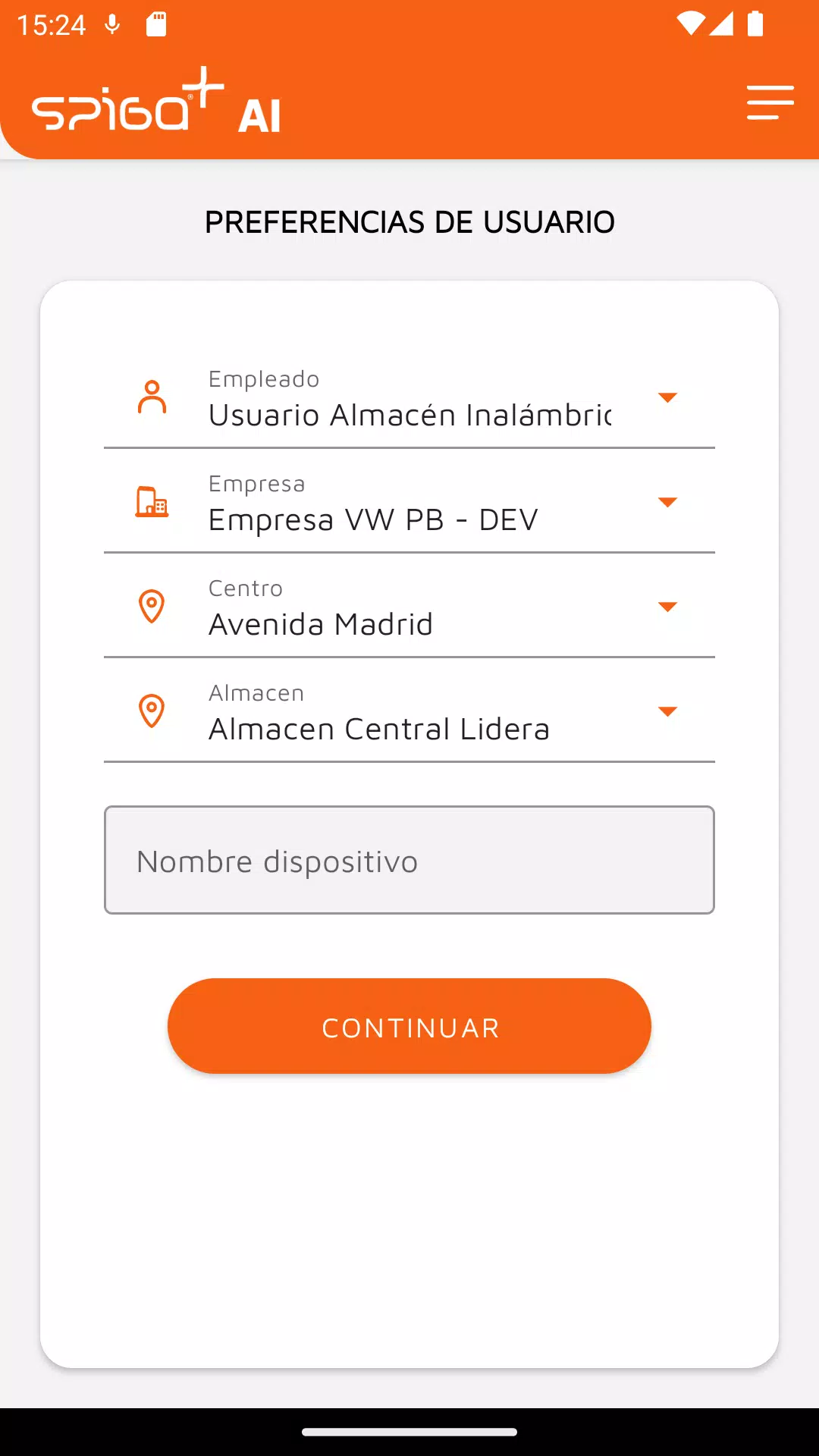
Task: Choose a different Centro
Action: [x=667, y=607]
